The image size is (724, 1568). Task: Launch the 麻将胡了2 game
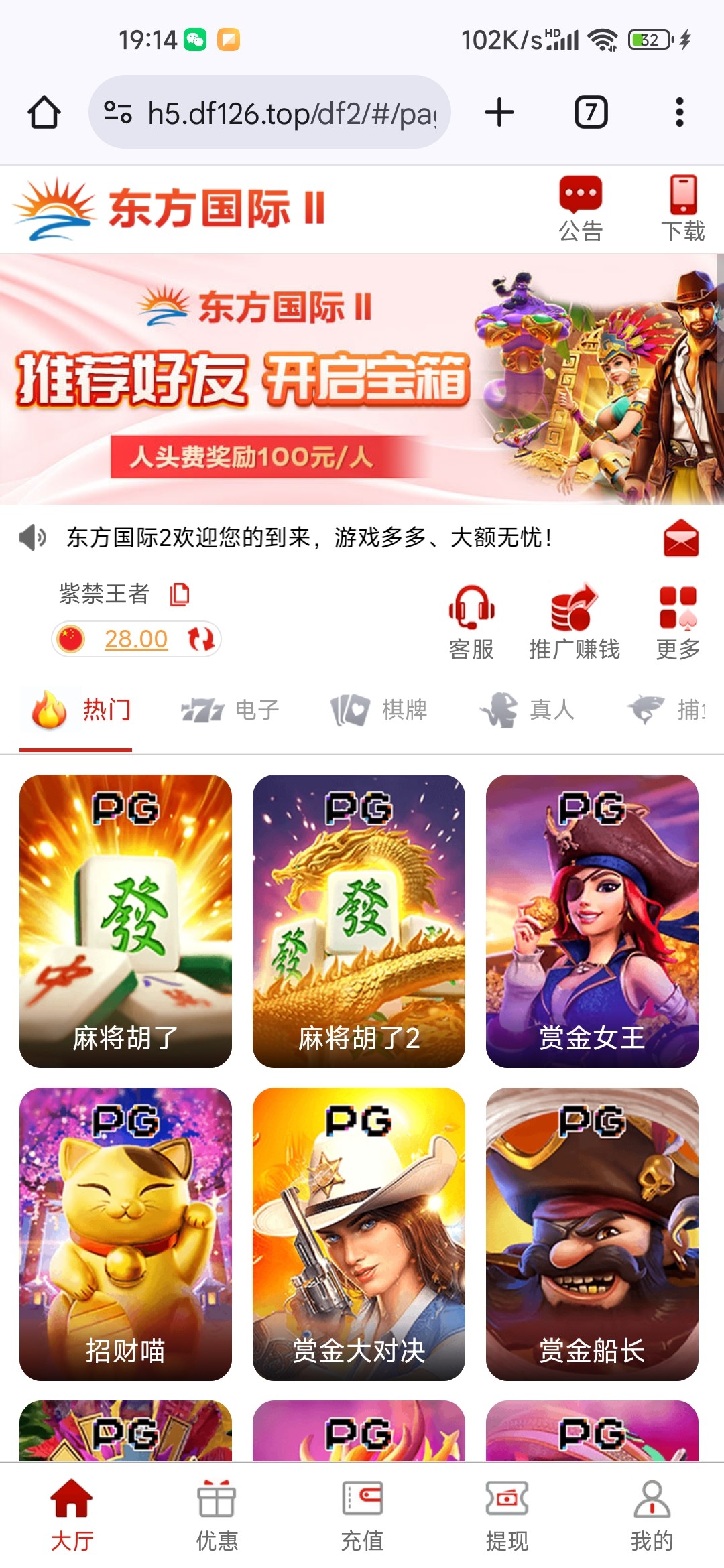point(359,921)
